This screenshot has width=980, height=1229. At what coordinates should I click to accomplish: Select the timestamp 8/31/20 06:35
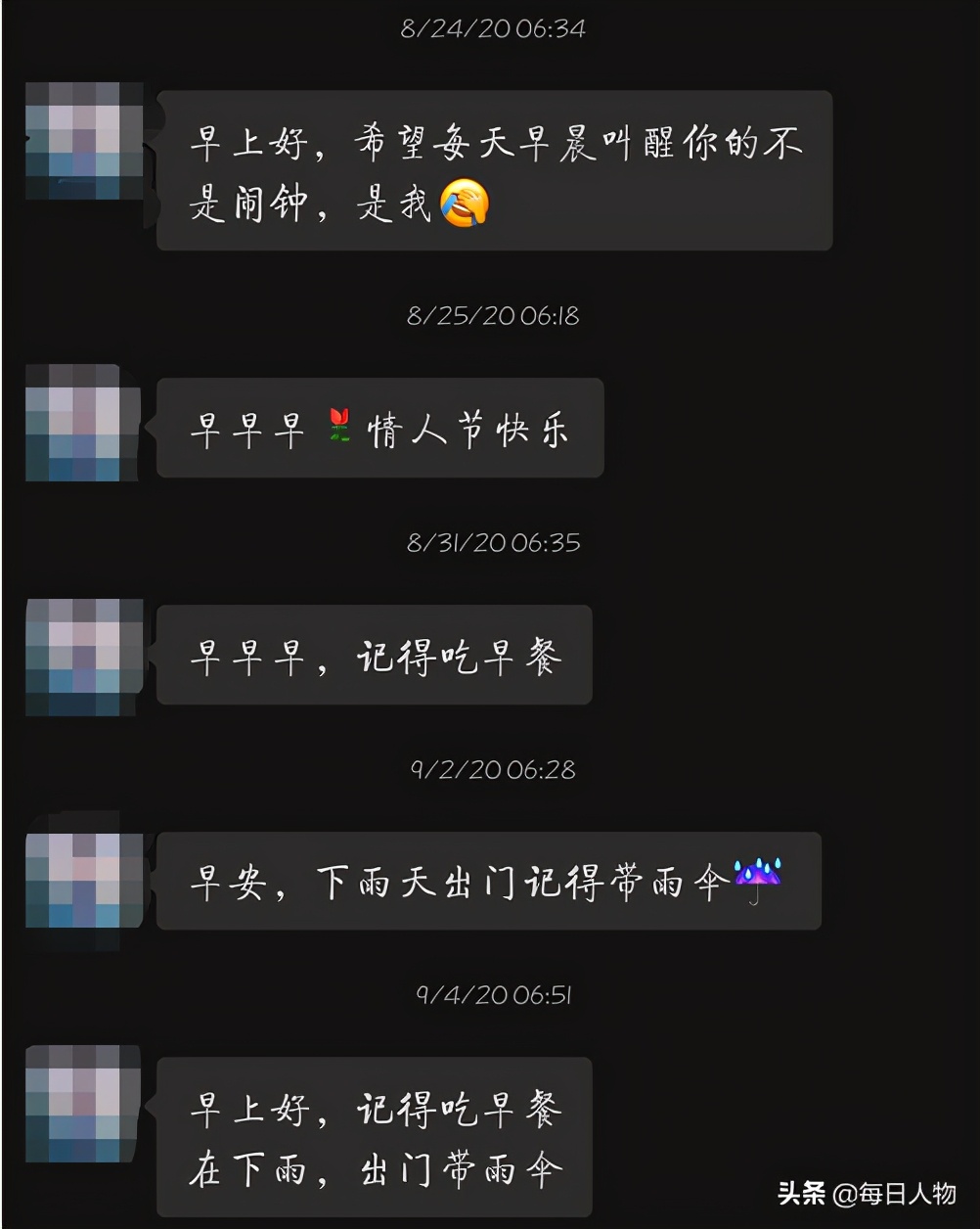pyautogui.click(x=493, y=543)
